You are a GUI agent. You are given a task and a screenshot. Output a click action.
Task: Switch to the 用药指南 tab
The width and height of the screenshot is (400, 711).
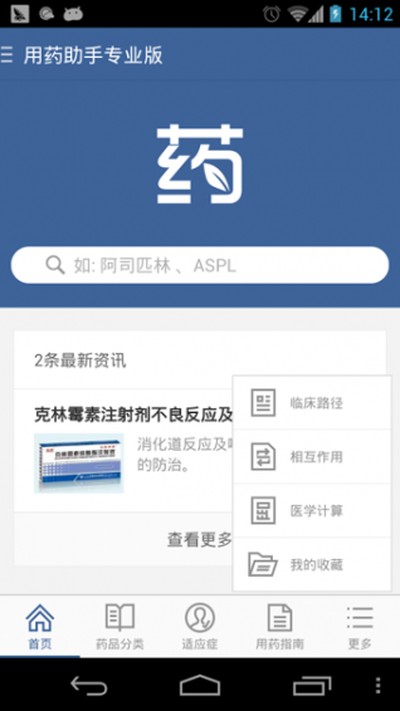(x=280, y=626)
